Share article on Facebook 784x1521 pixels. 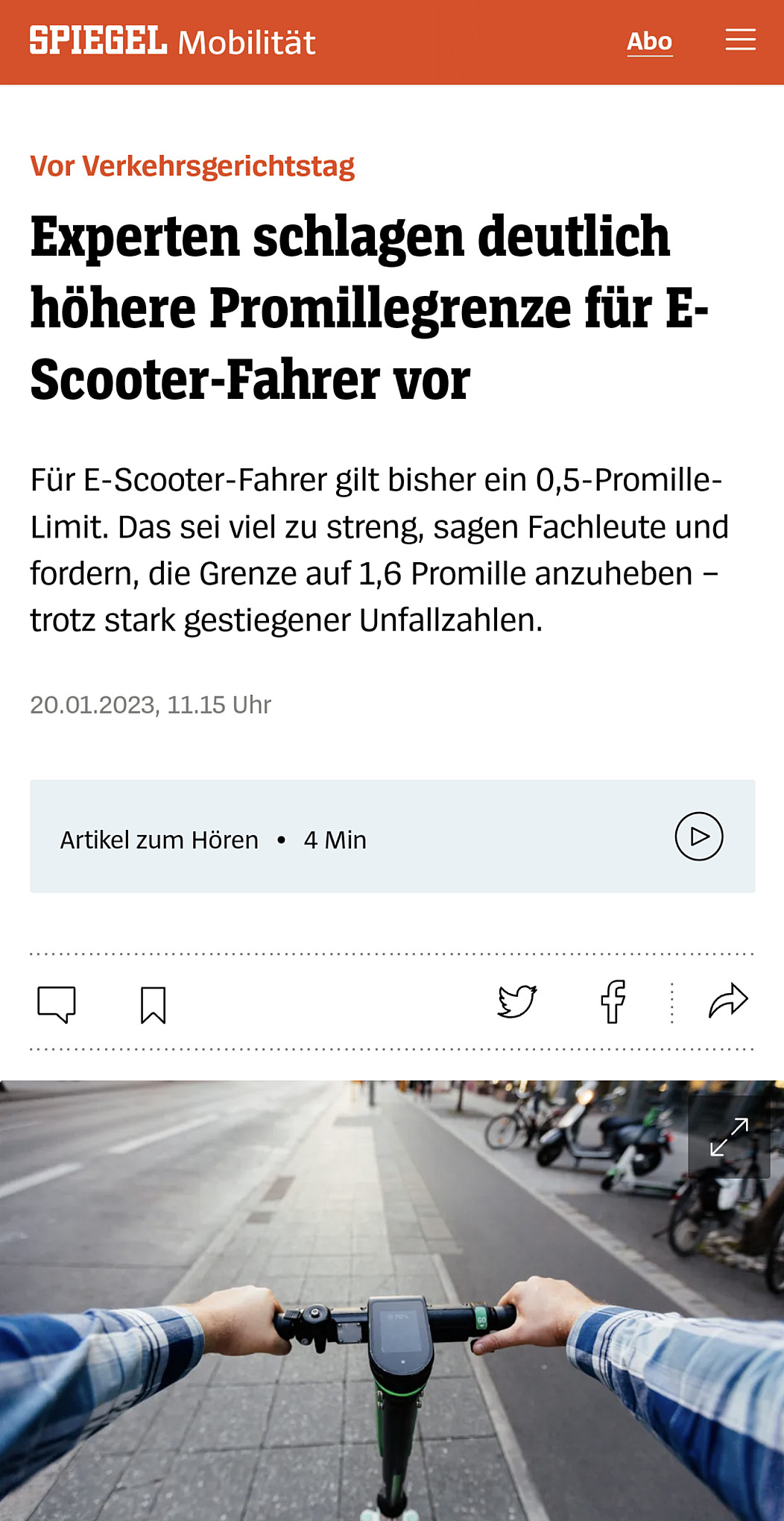613,1001
